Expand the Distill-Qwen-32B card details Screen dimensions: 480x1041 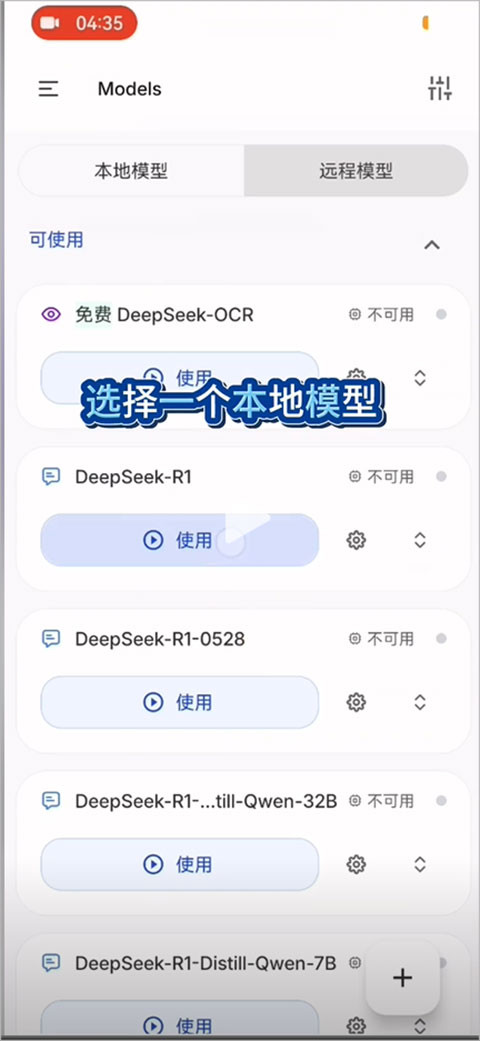click(420, 864)
